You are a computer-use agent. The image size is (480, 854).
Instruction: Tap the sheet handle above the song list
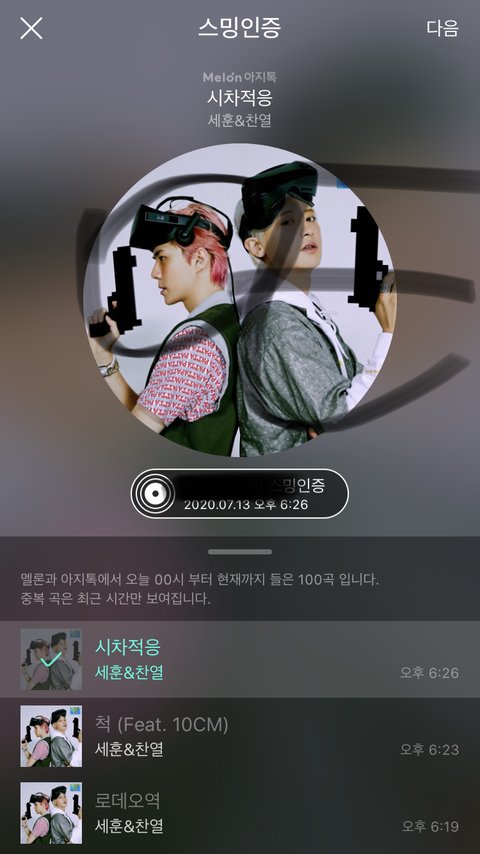click(x=240, y=552)
